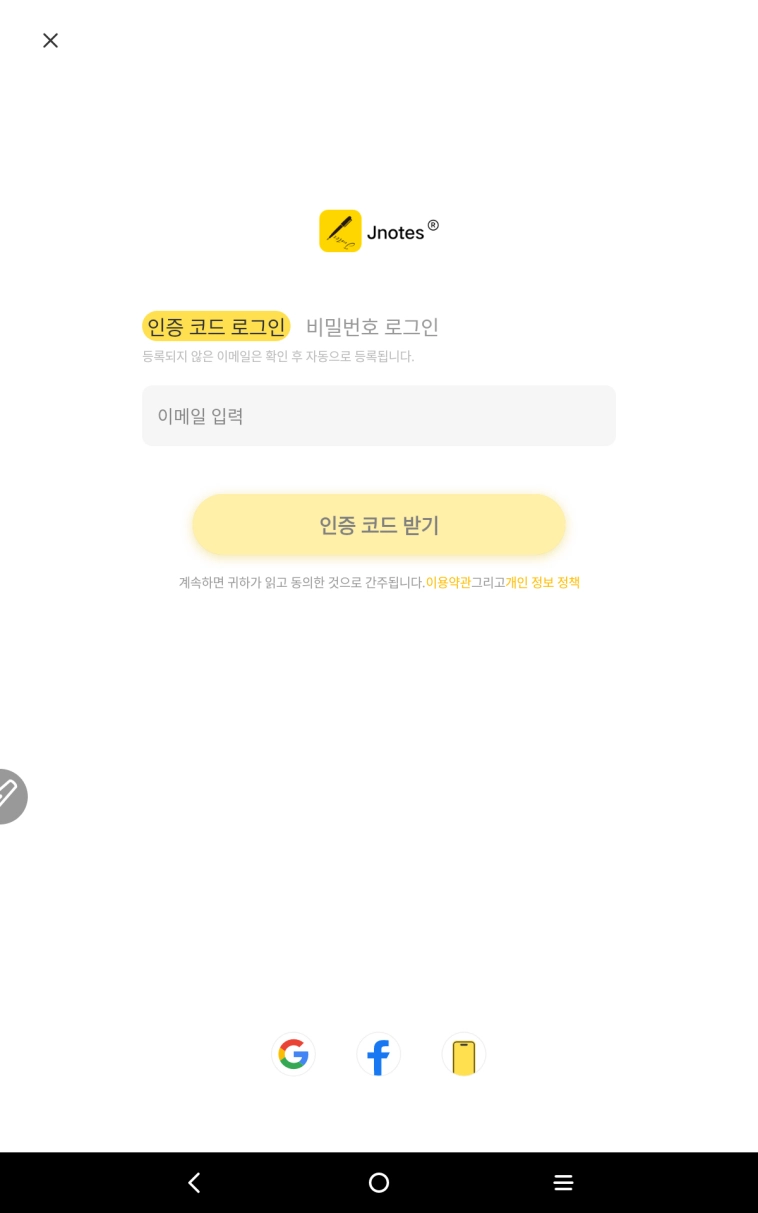
Task: Open the 이용약관 link
Action: pos(448,582)
